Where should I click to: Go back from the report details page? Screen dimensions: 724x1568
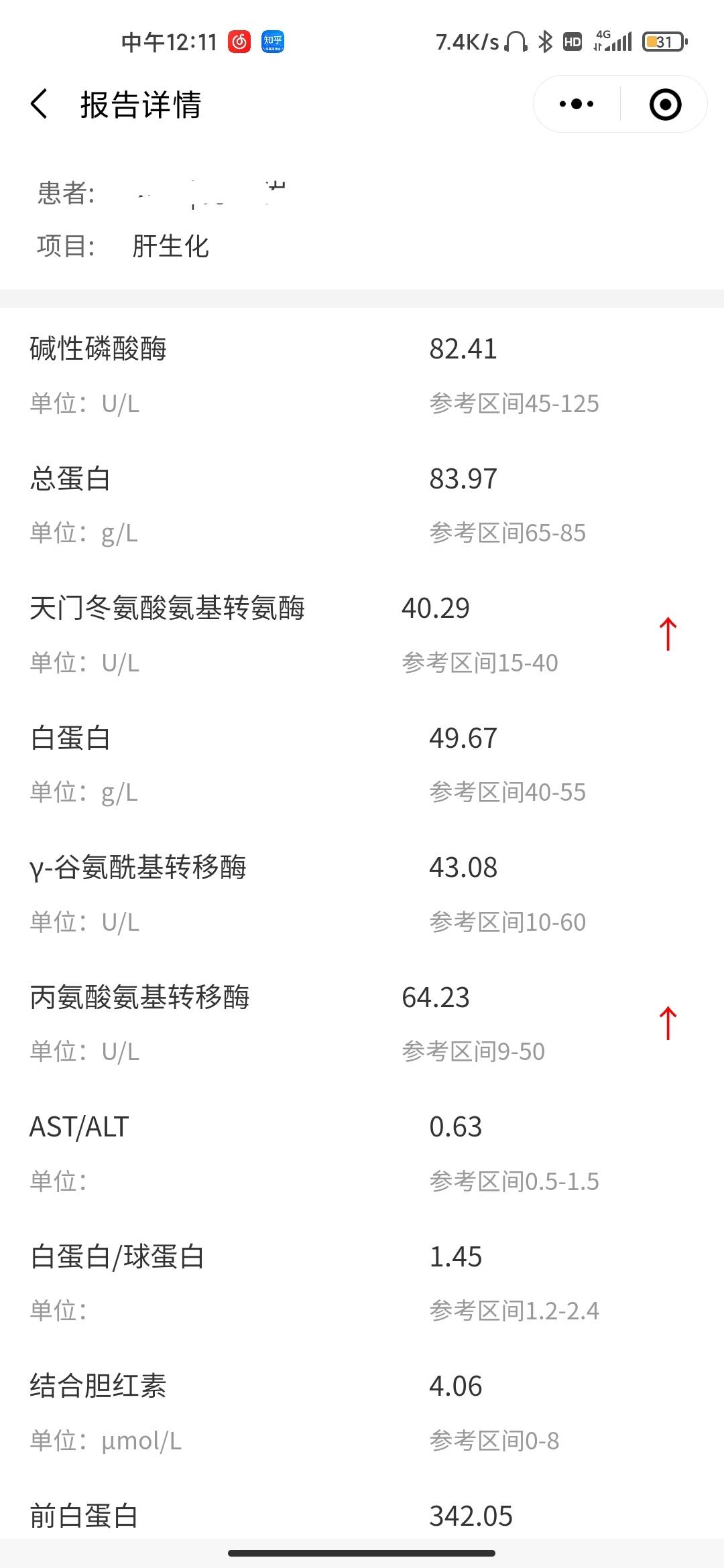click(x=40, y=105)
